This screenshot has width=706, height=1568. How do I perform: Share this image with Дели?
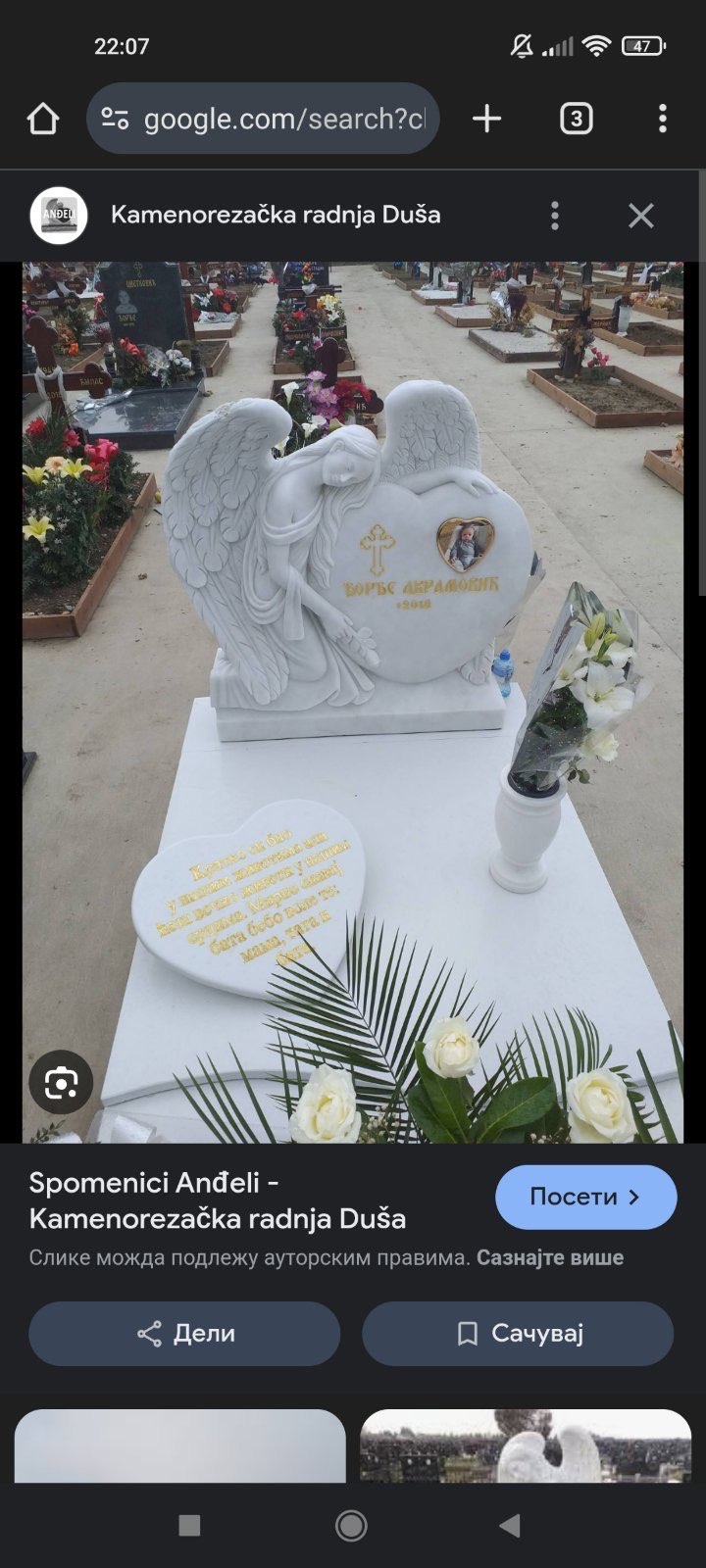[184, 1334]
